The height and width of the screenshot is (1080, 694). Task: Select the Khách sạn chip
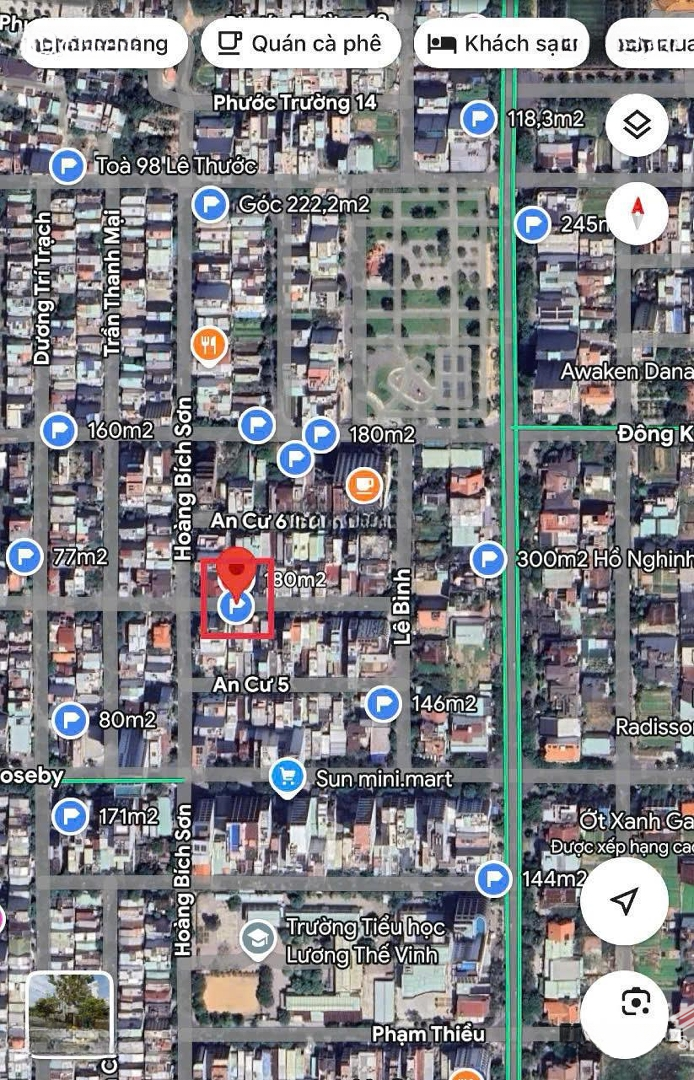502,43
